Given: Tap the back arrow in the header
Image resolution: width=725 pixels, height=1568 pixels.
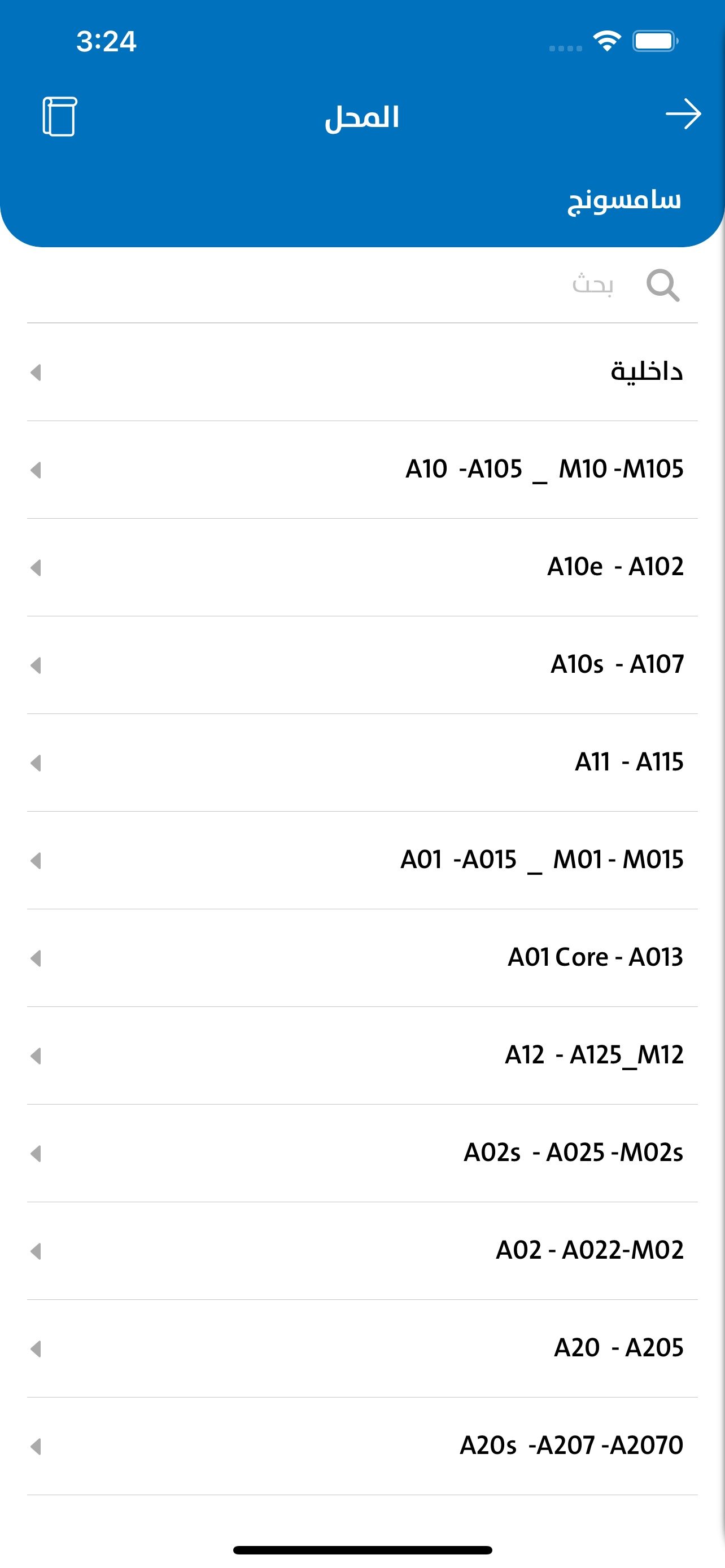Looking at the screenshot, I should click(x=683, y=115).
